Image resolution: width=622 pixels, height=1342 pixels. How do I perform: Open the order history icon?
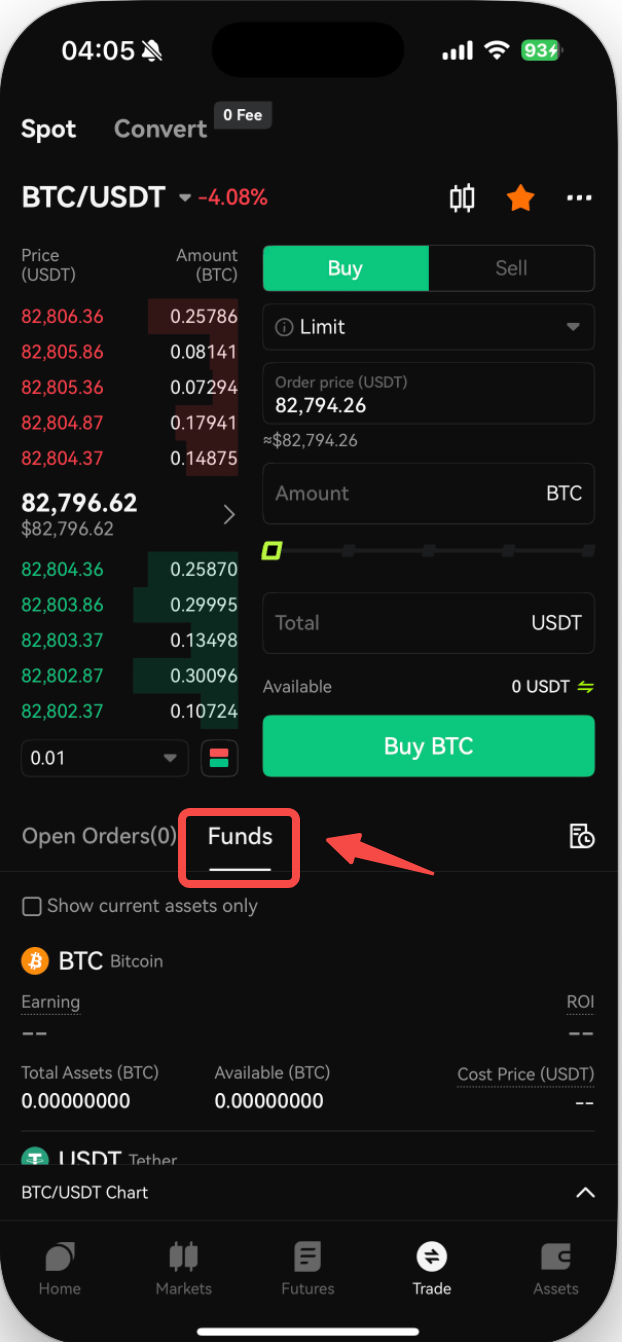[x=580, y=837]
